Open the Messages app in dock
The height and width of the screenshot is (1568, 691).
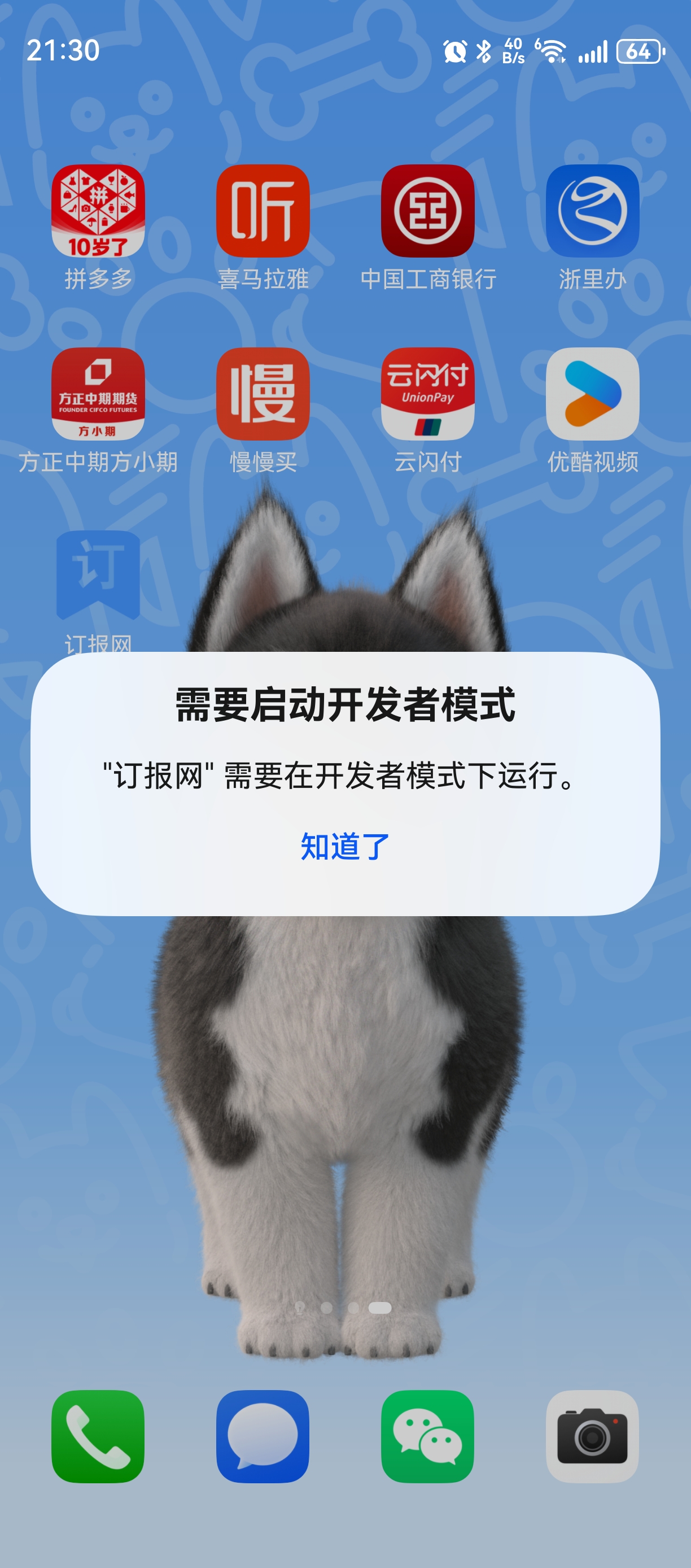(263, 1436)
